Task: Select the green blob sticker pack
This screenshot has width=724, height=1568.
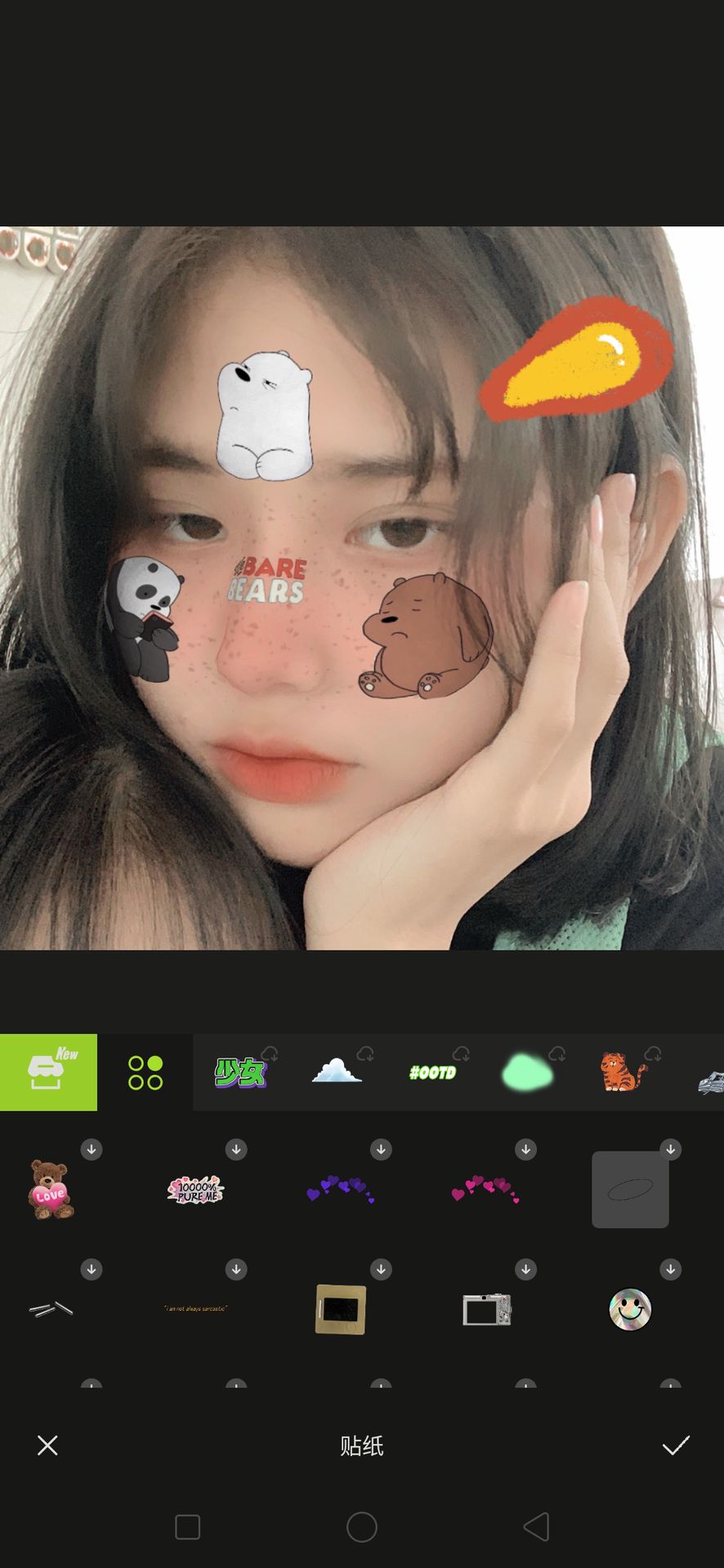Action: point(528,1072)
